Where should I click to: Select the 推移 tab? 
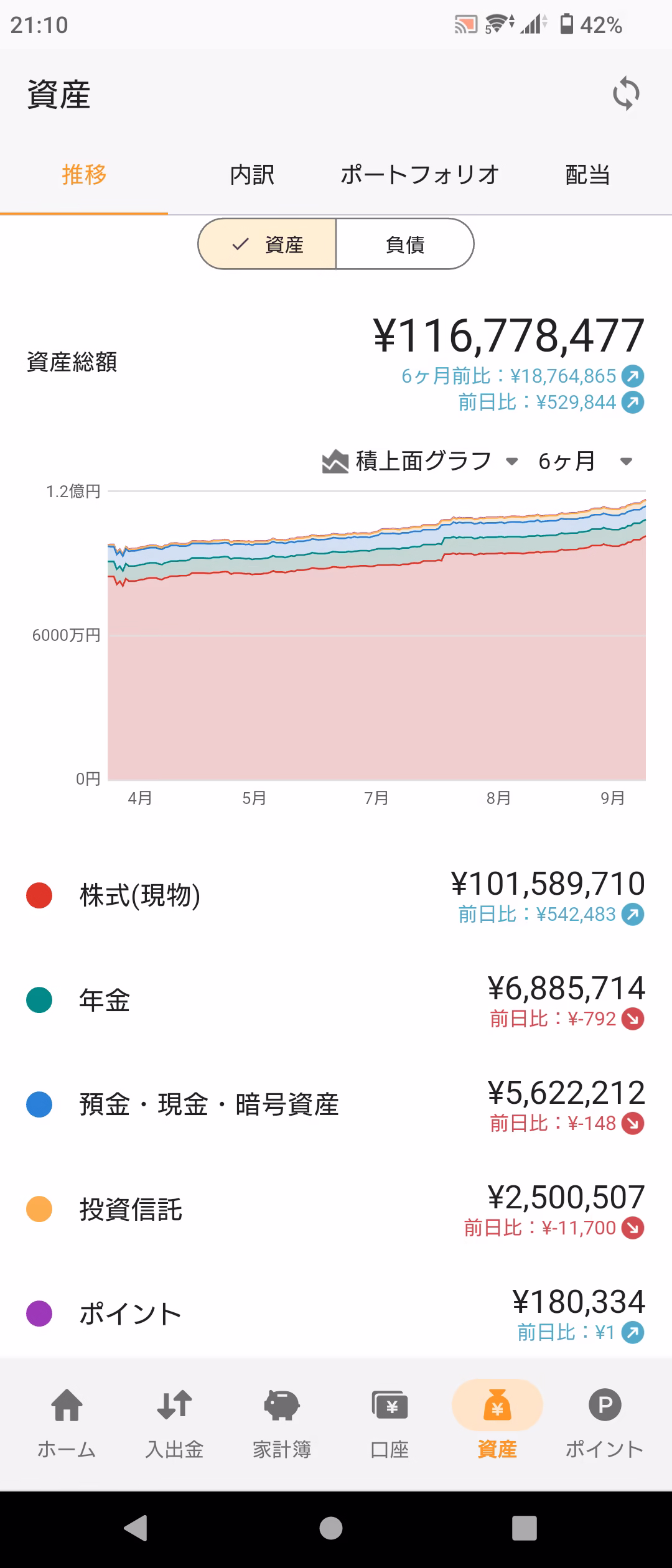[x=84, y=175]
